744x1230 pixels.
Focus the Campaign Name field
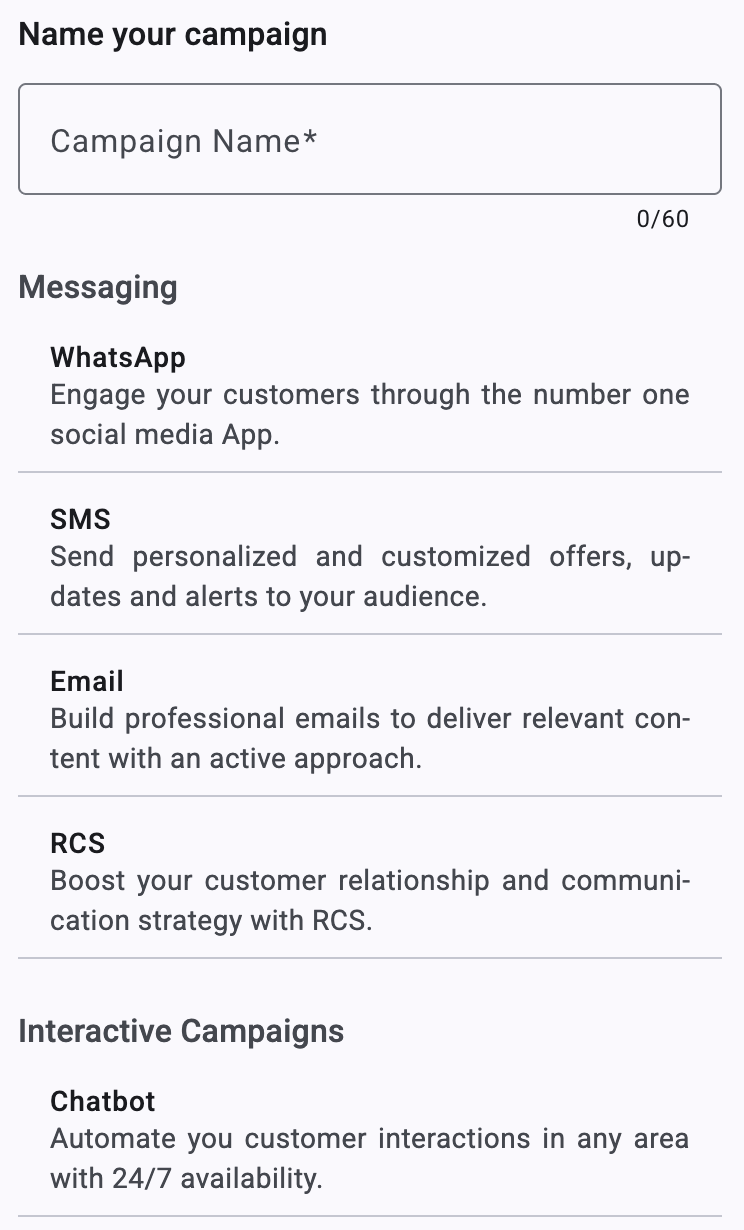pos(370,140)
